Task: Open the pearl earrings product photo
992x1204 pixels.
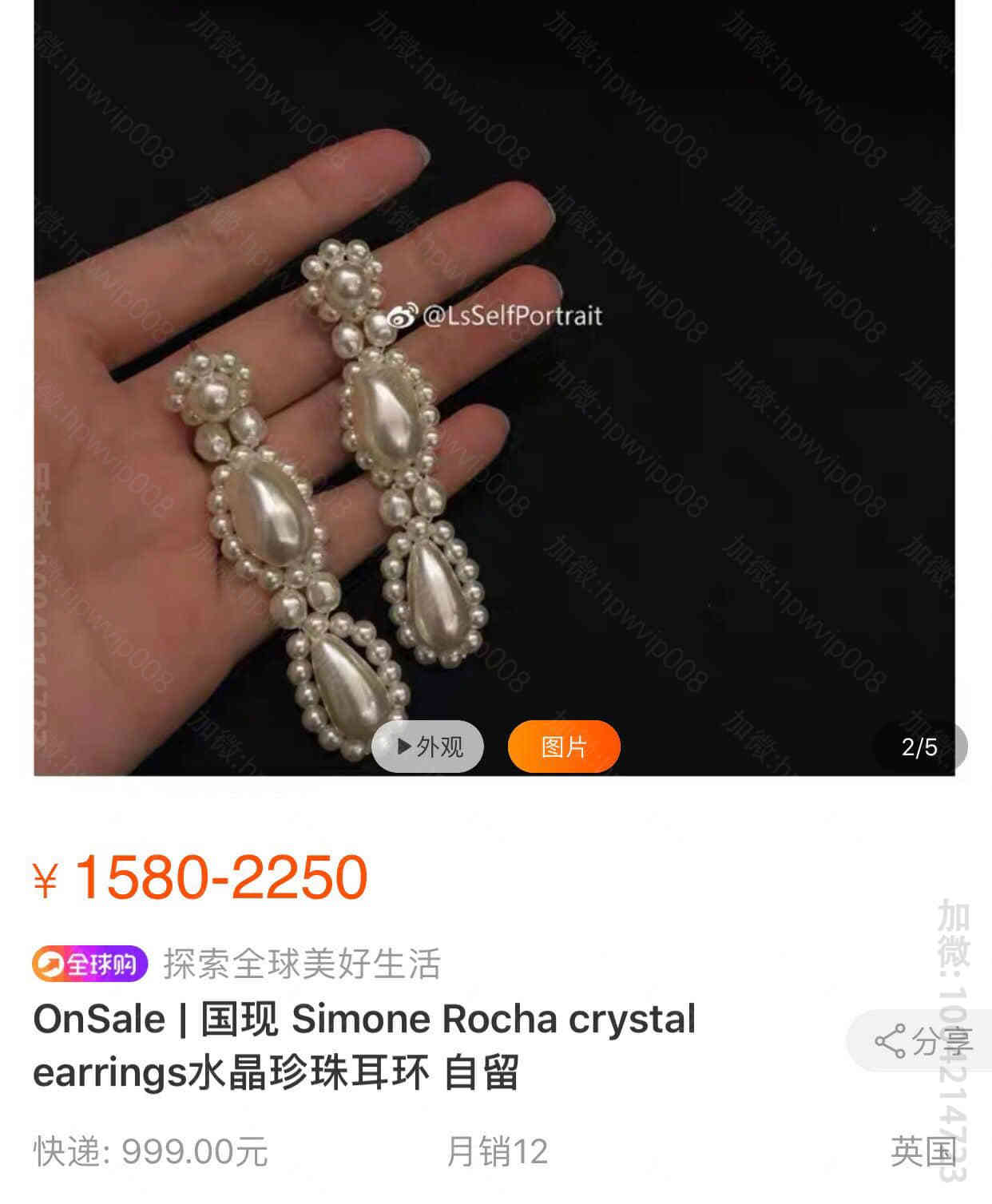Action: coord(494,383)
